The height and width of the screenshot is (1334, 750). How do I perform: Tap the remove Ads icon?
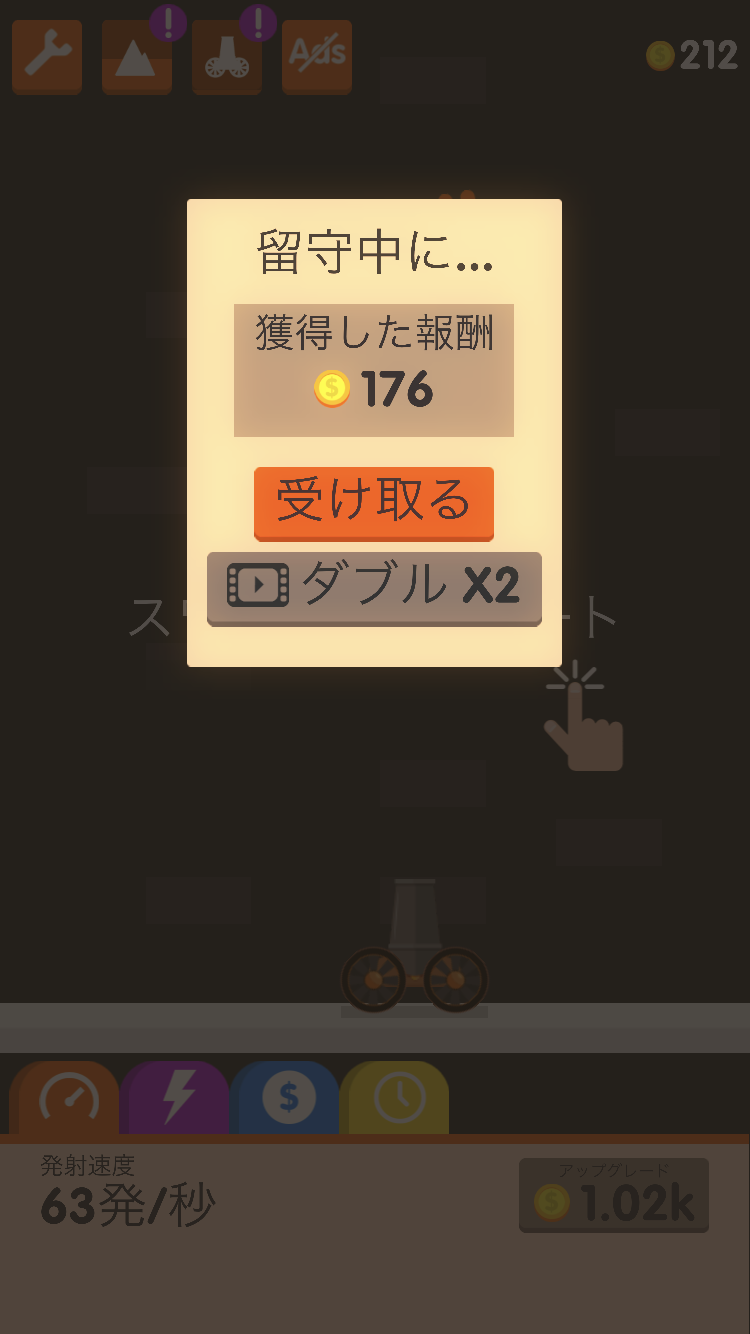[x=317, y=57]
